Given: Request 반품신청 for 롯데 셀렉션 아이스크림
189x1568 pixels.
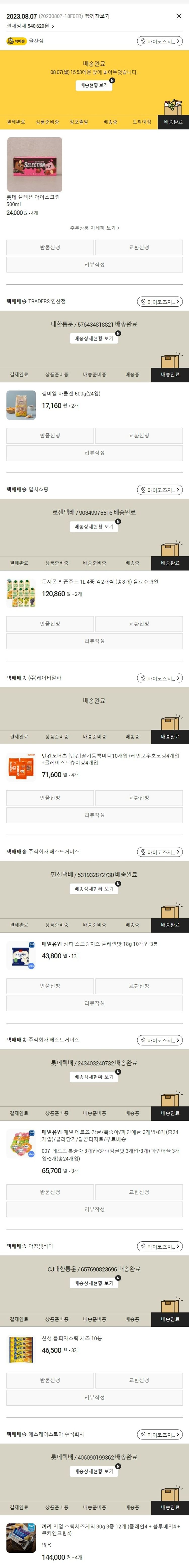Looking at the screenshot, I should click(50, 247).
